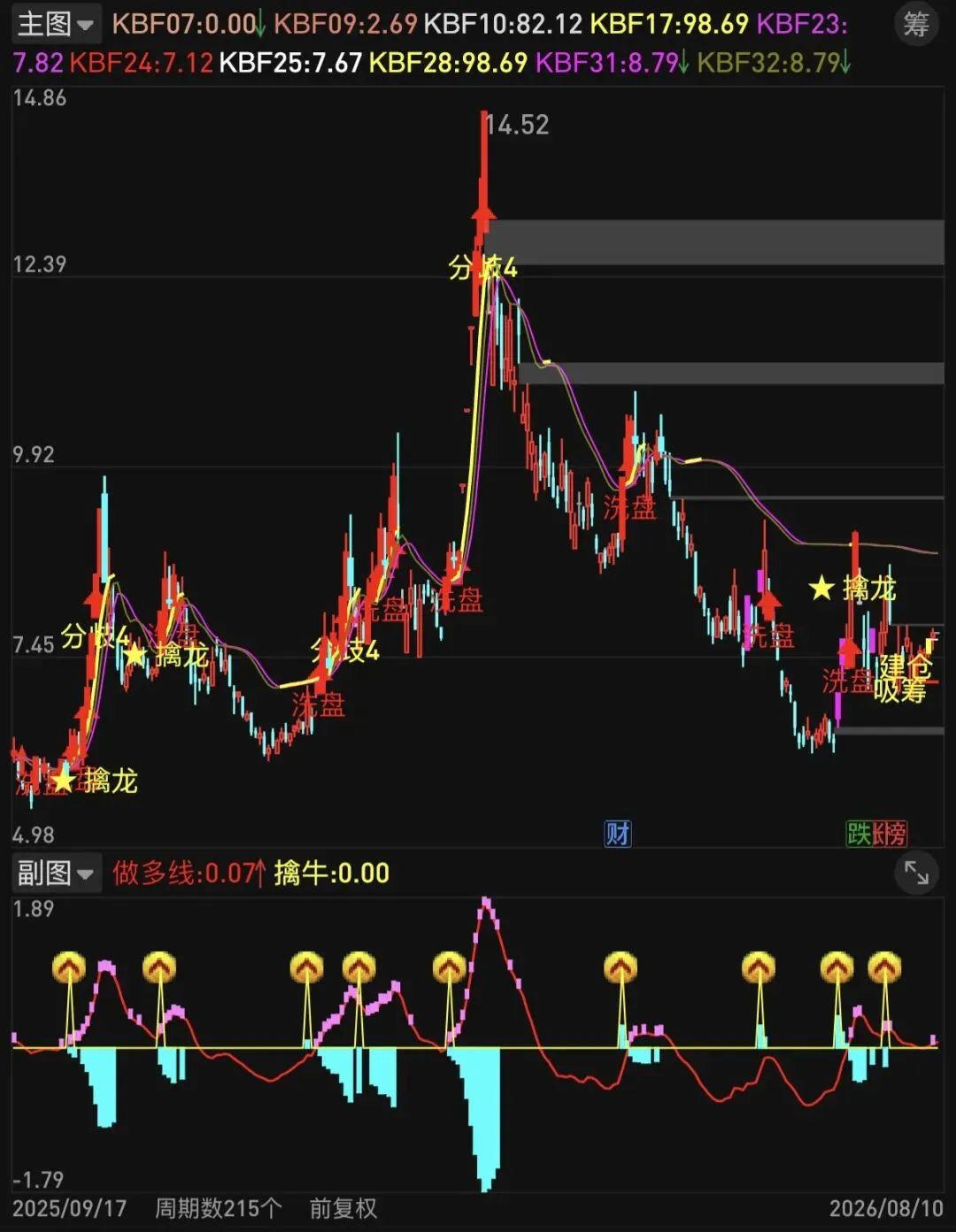The width and height of the screenshot is (956, 1232).
Task: Open the 主图 indicator dropdown
Action: pyautogui.click(x=56, y=24)
